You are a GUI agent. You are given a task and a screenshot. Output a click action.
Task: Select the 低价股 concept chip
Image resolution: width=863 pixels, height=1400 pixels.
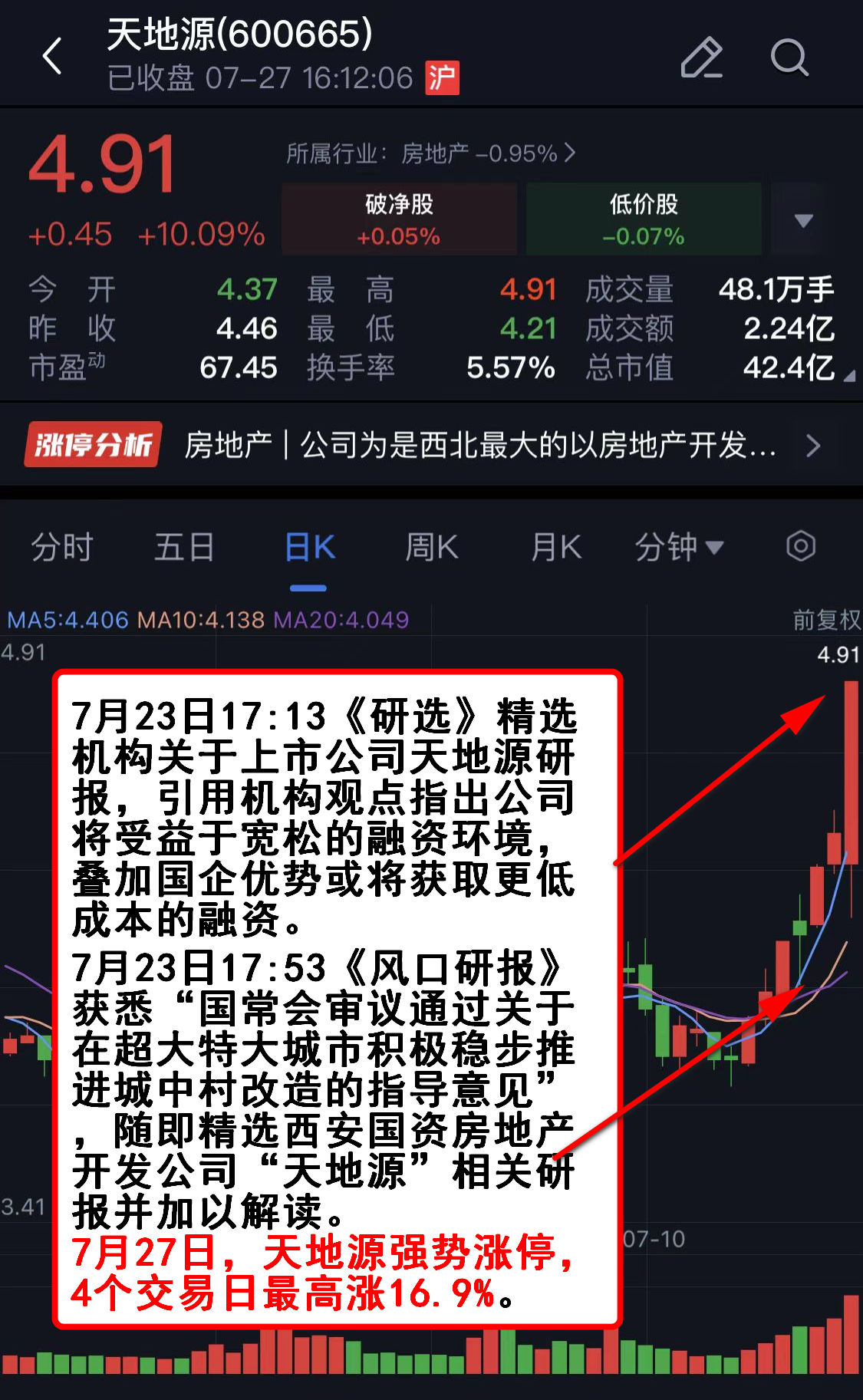pos(644,219)
